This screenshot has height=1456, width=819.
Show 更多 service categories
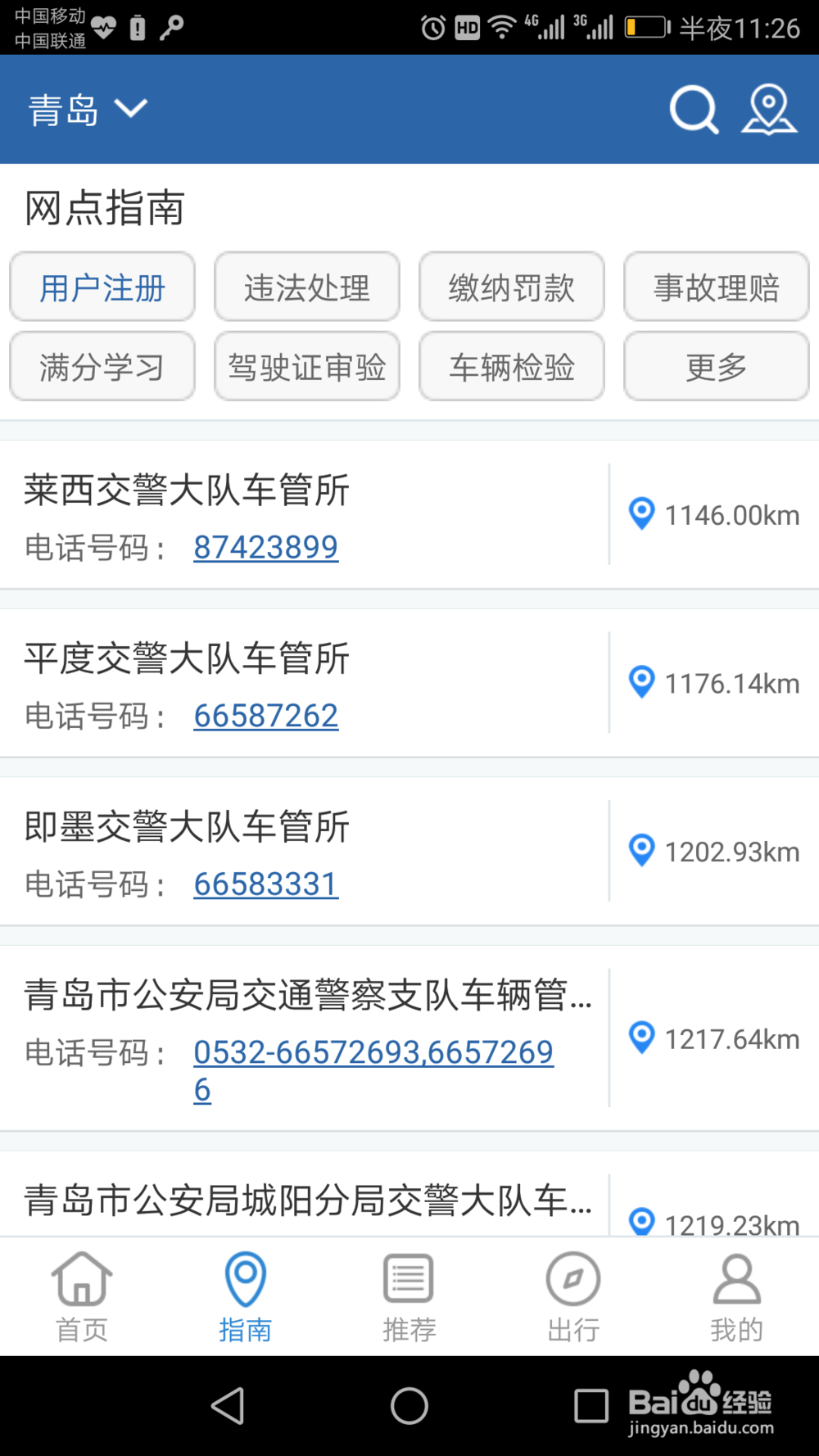(x=717, y=367)
